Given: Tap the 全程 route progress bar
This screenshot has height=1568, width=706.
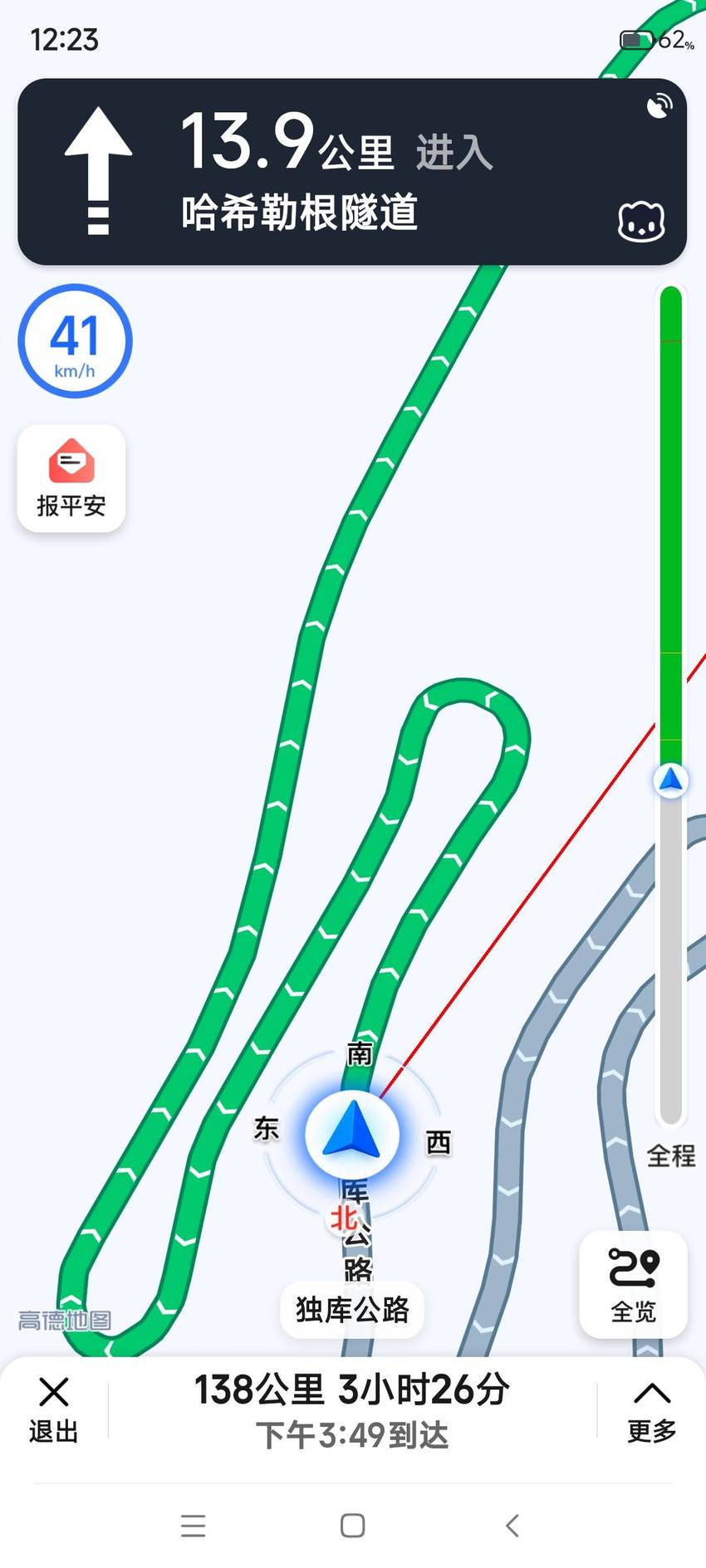Looking at the screenshot, I should click(x=671, y=706).
